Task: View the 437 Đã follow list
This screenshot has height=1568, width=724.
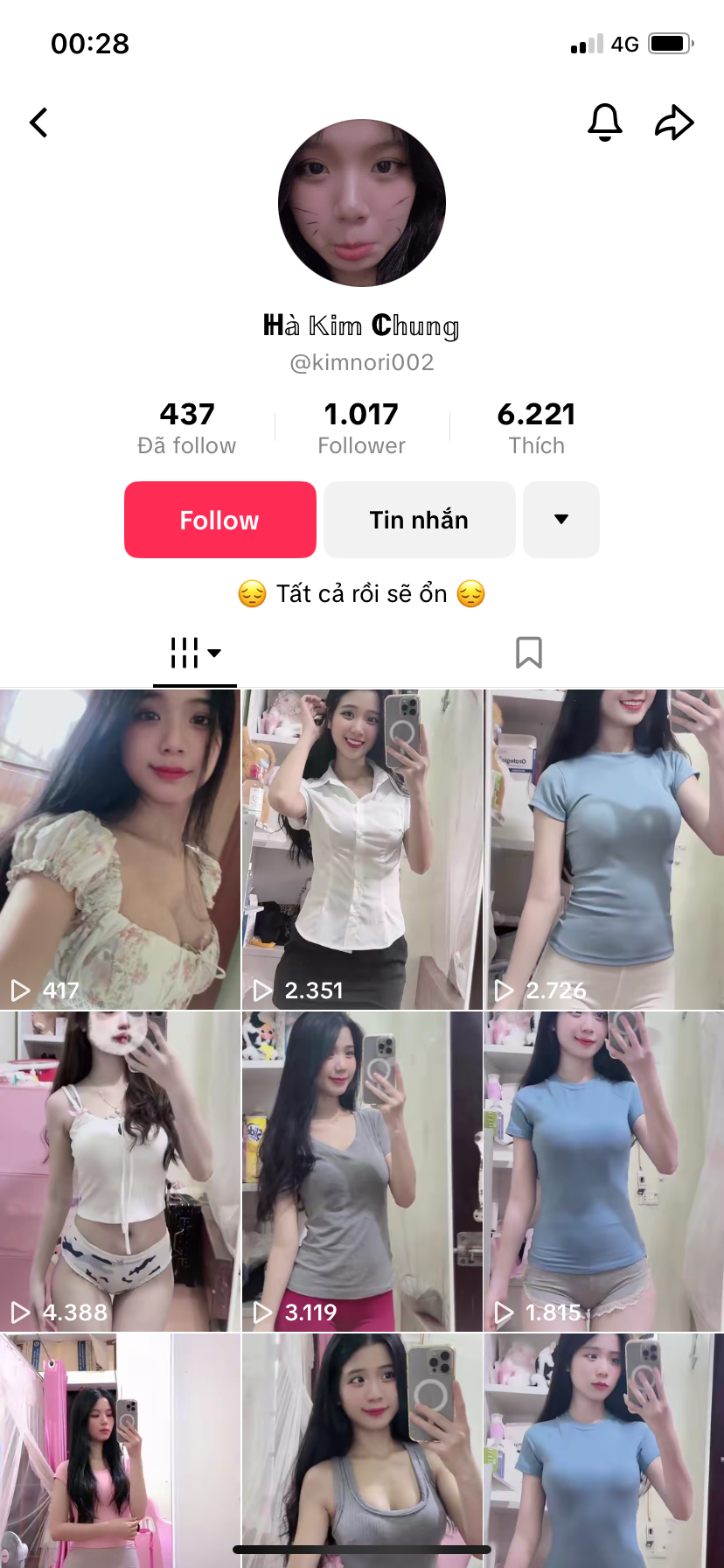Action: coord(187,428)
